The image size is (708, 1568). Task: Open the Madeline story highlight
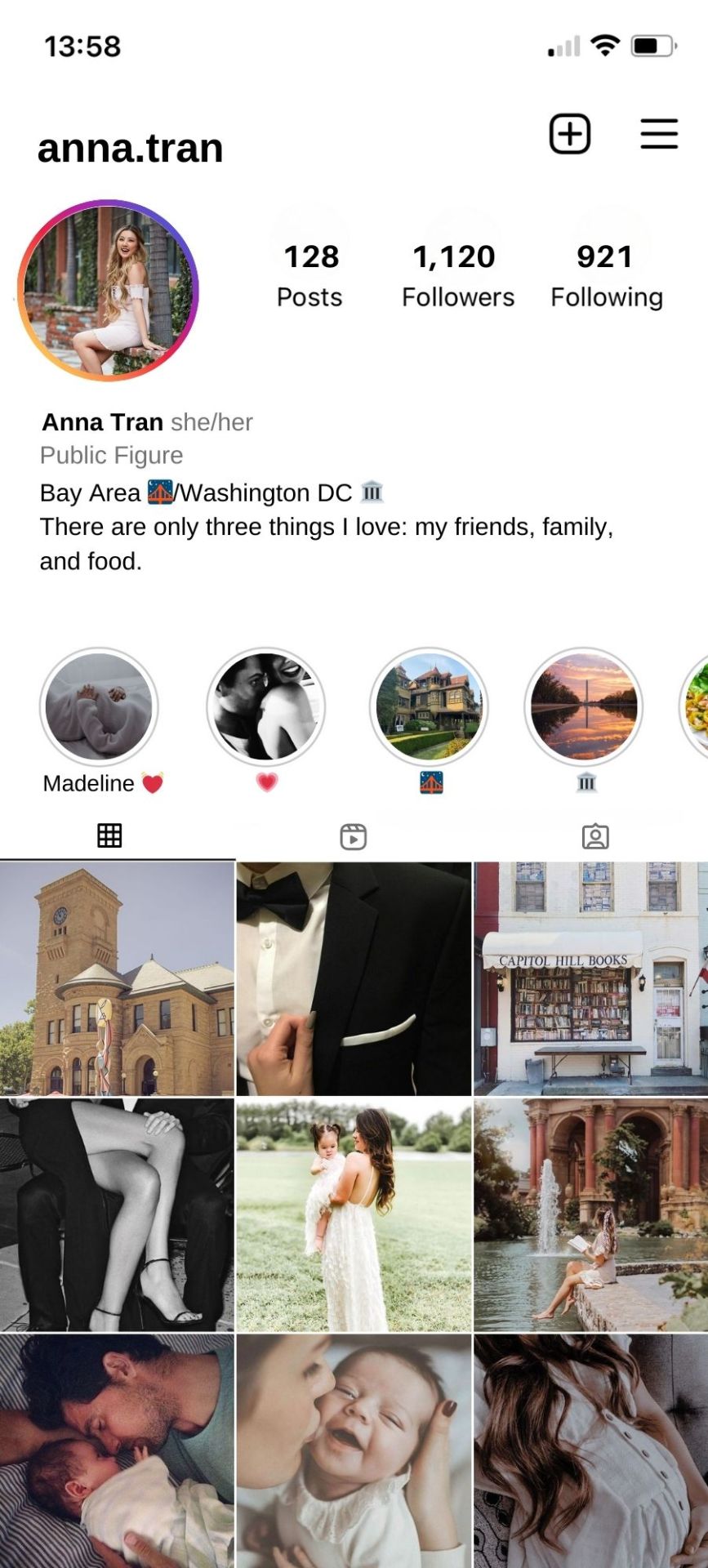(99, 707)
